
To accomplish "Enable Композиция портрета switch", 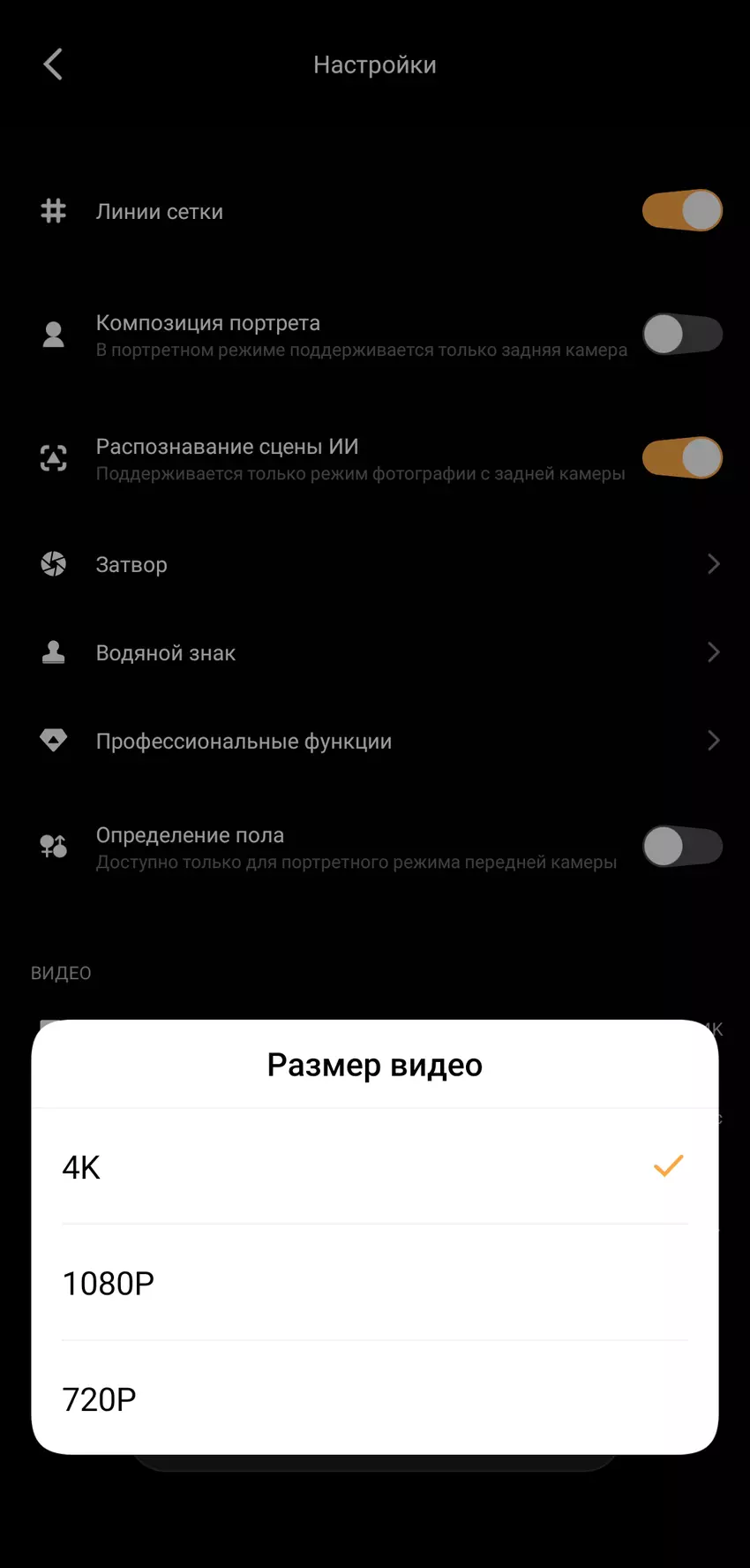I will click(x=681, y=335).
